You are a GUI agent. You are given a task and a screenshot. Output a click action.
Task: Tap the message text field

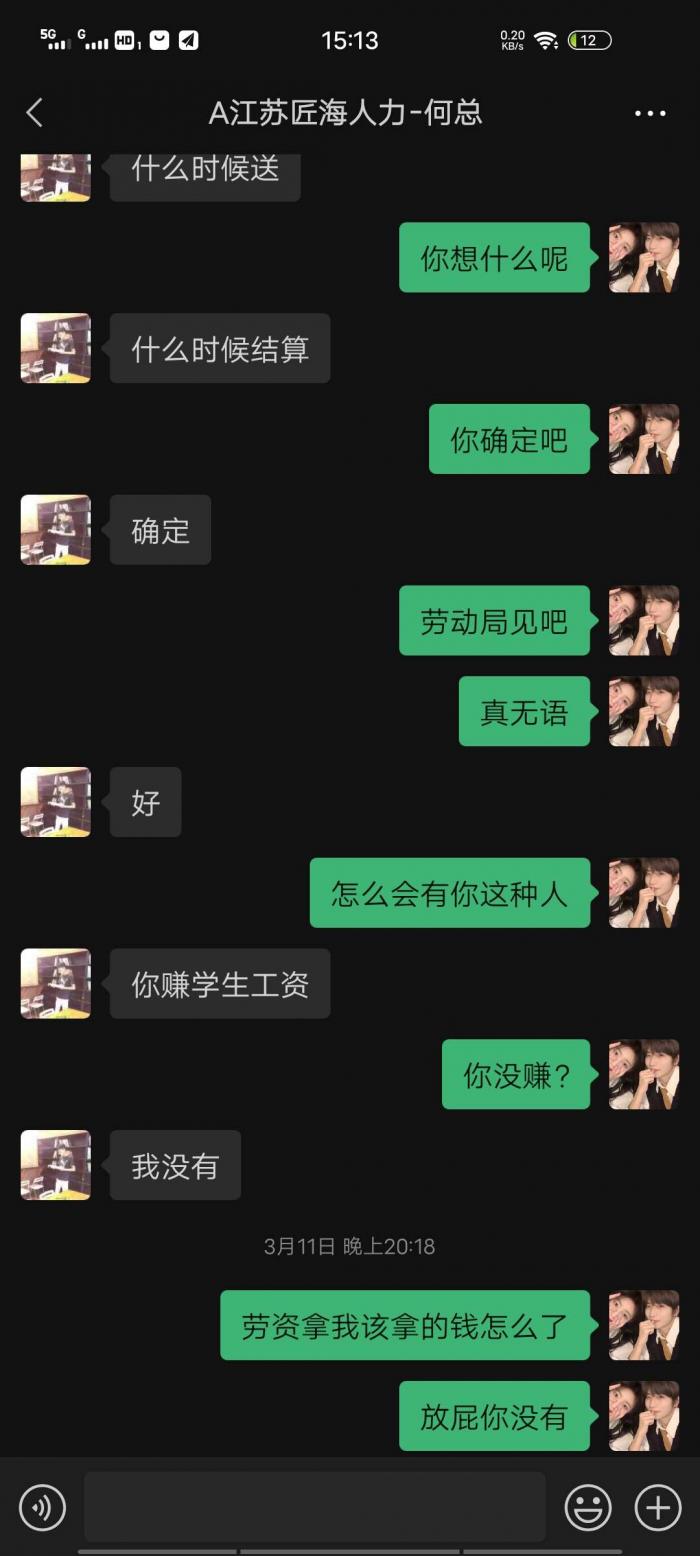(315, 1506)
